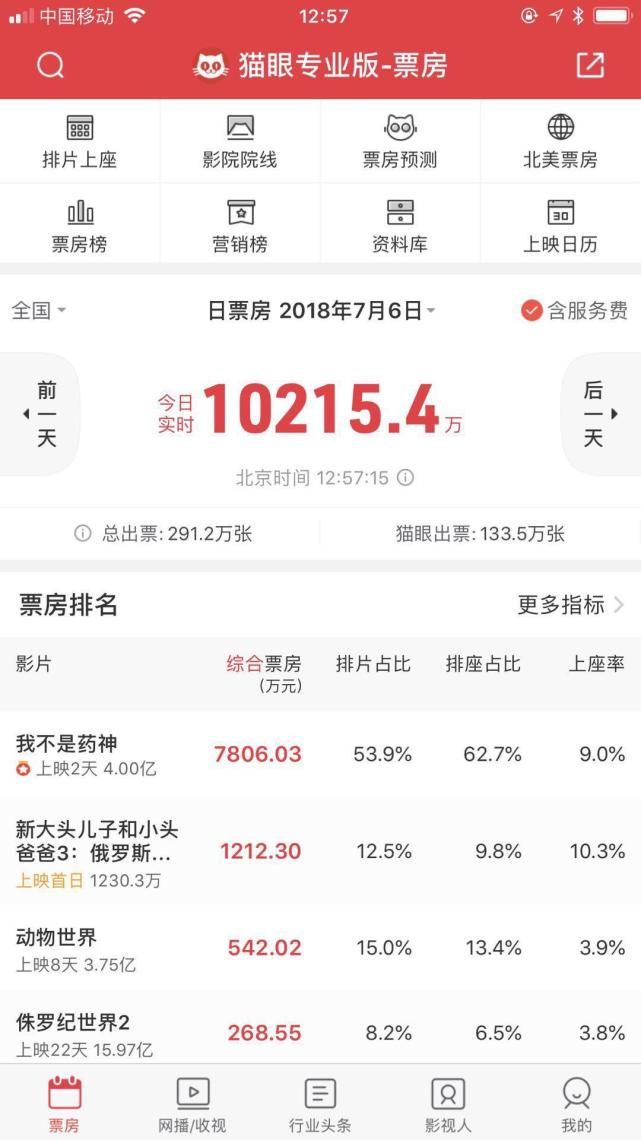Open the movie 动物世界 details
This screenshot has height=1140, width=641.
(x=320, y=948)
